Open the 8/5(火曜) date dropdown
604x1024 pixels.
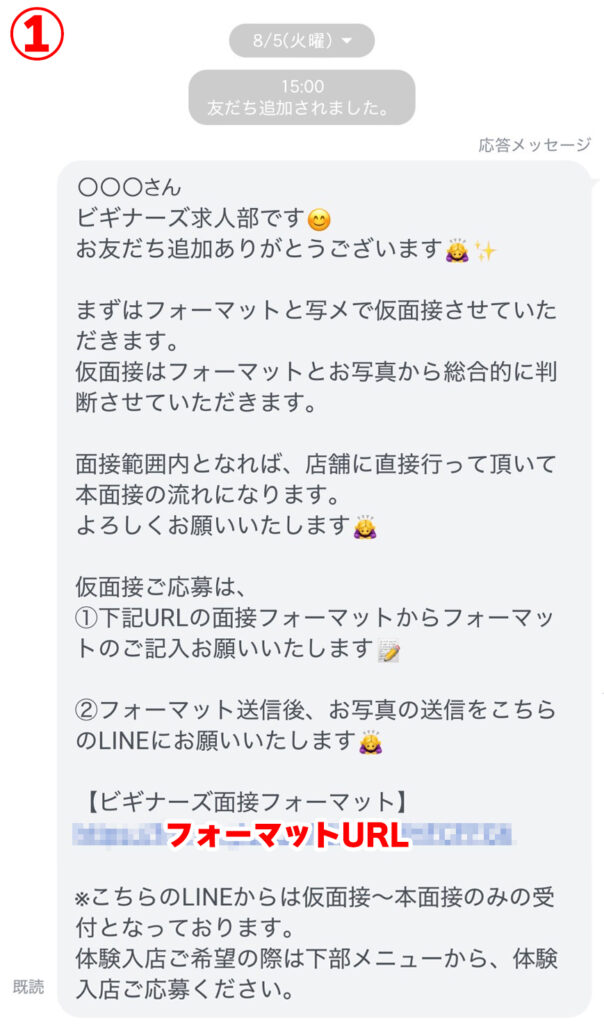(x=301, y=41)
